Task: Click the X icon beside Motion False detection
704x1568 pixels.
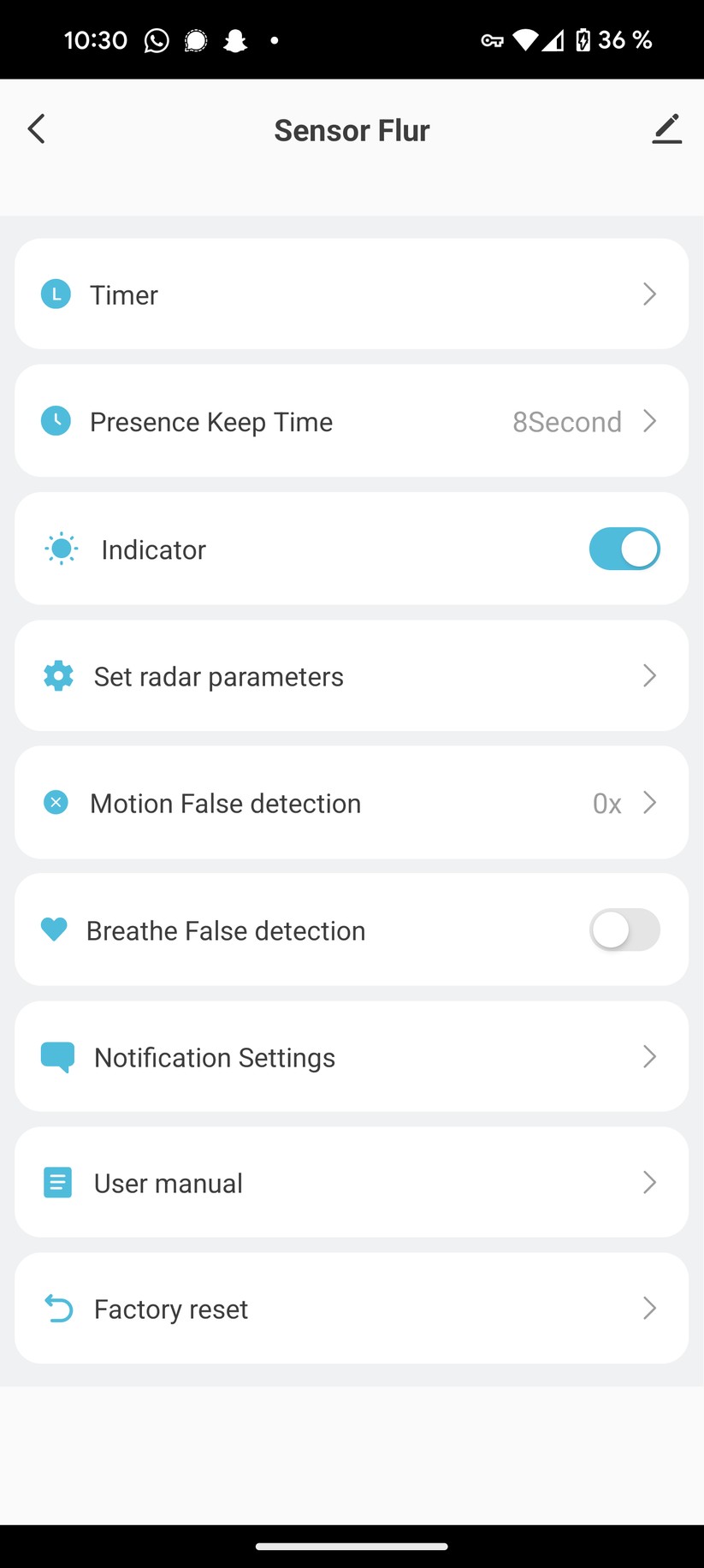Action: pos(55,802)
